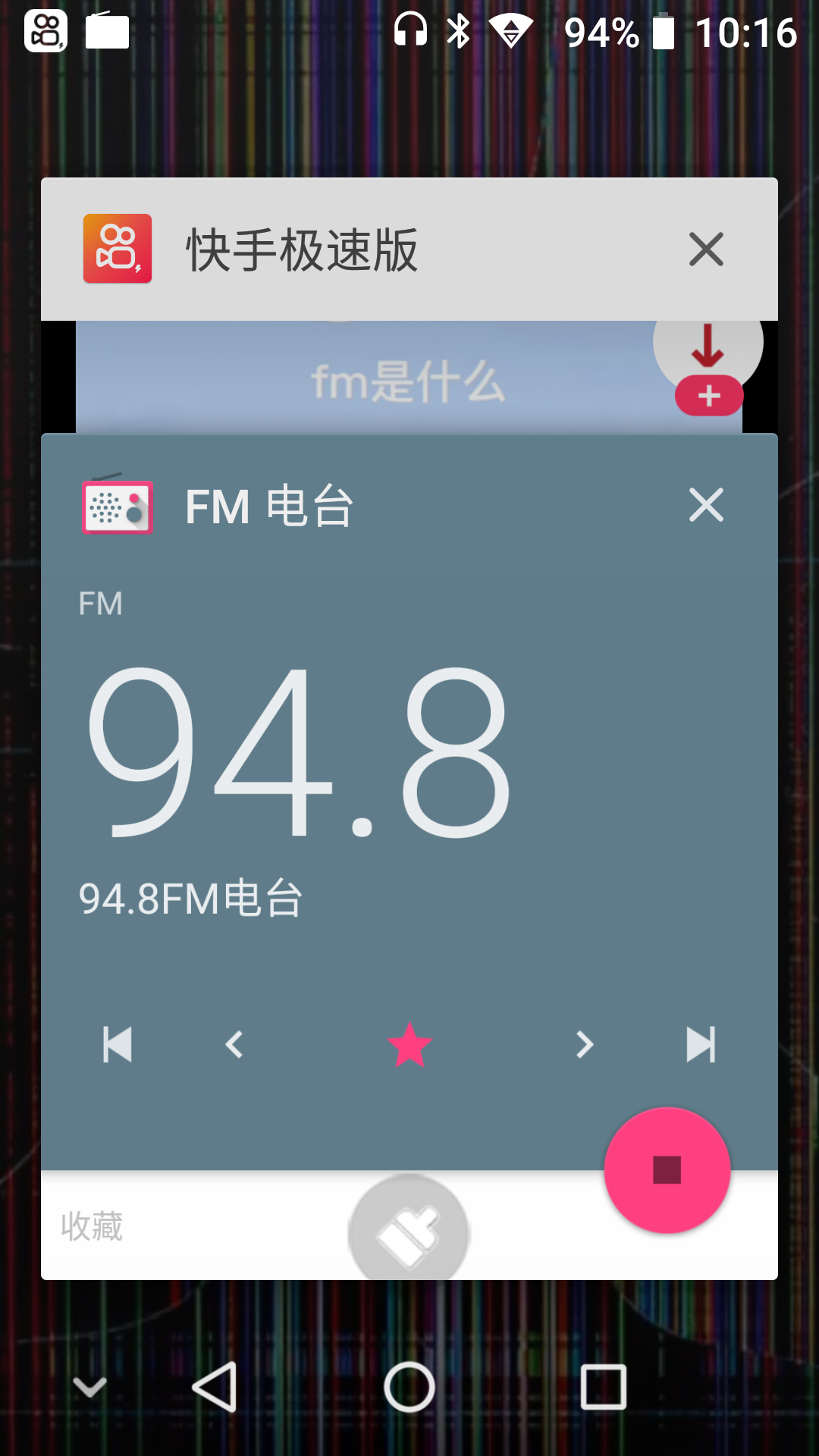Skip to previous preset station
Image resolution: width=819 pixels, height=1456 pixels.
coord(120,1045)
